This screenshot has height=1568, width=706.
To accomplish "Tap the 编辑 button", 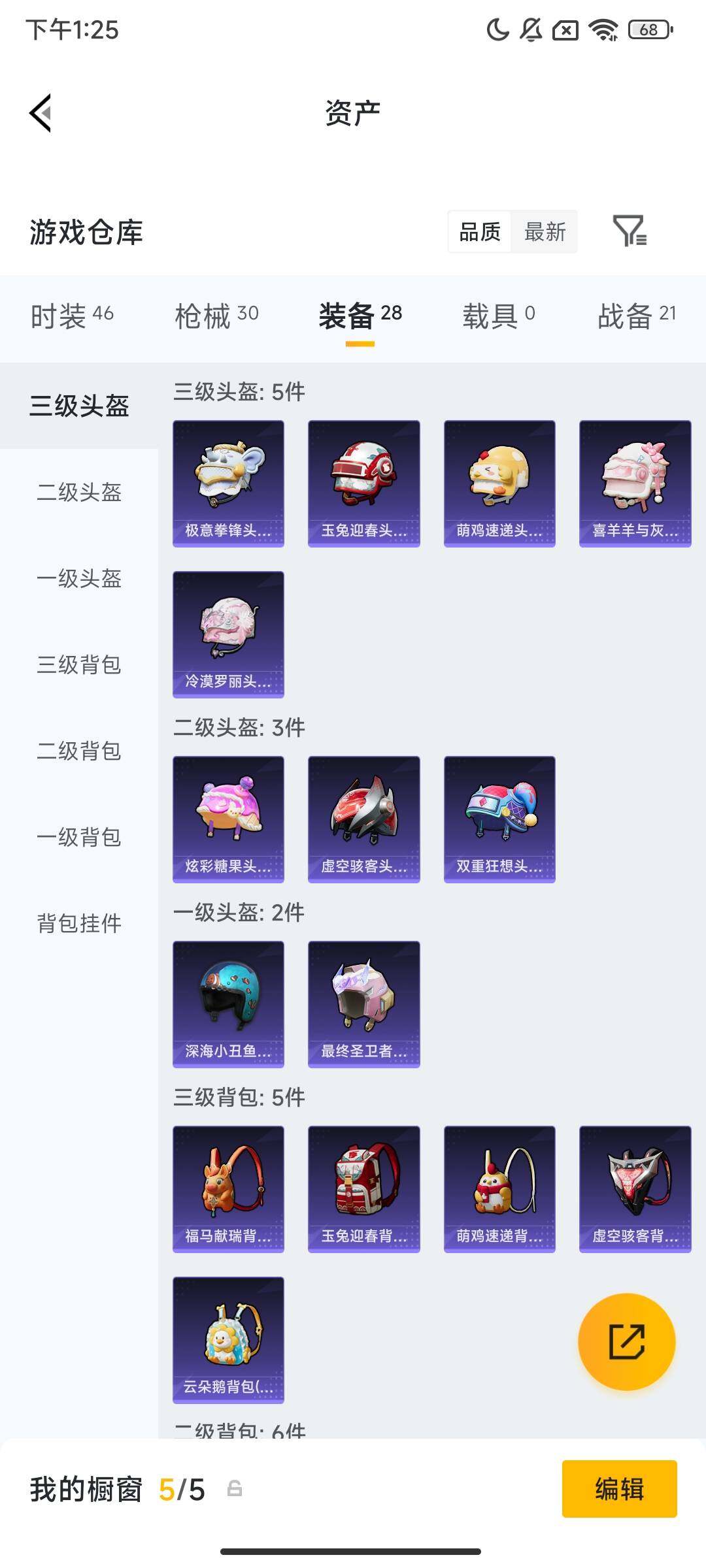I will coord(619,1489).
